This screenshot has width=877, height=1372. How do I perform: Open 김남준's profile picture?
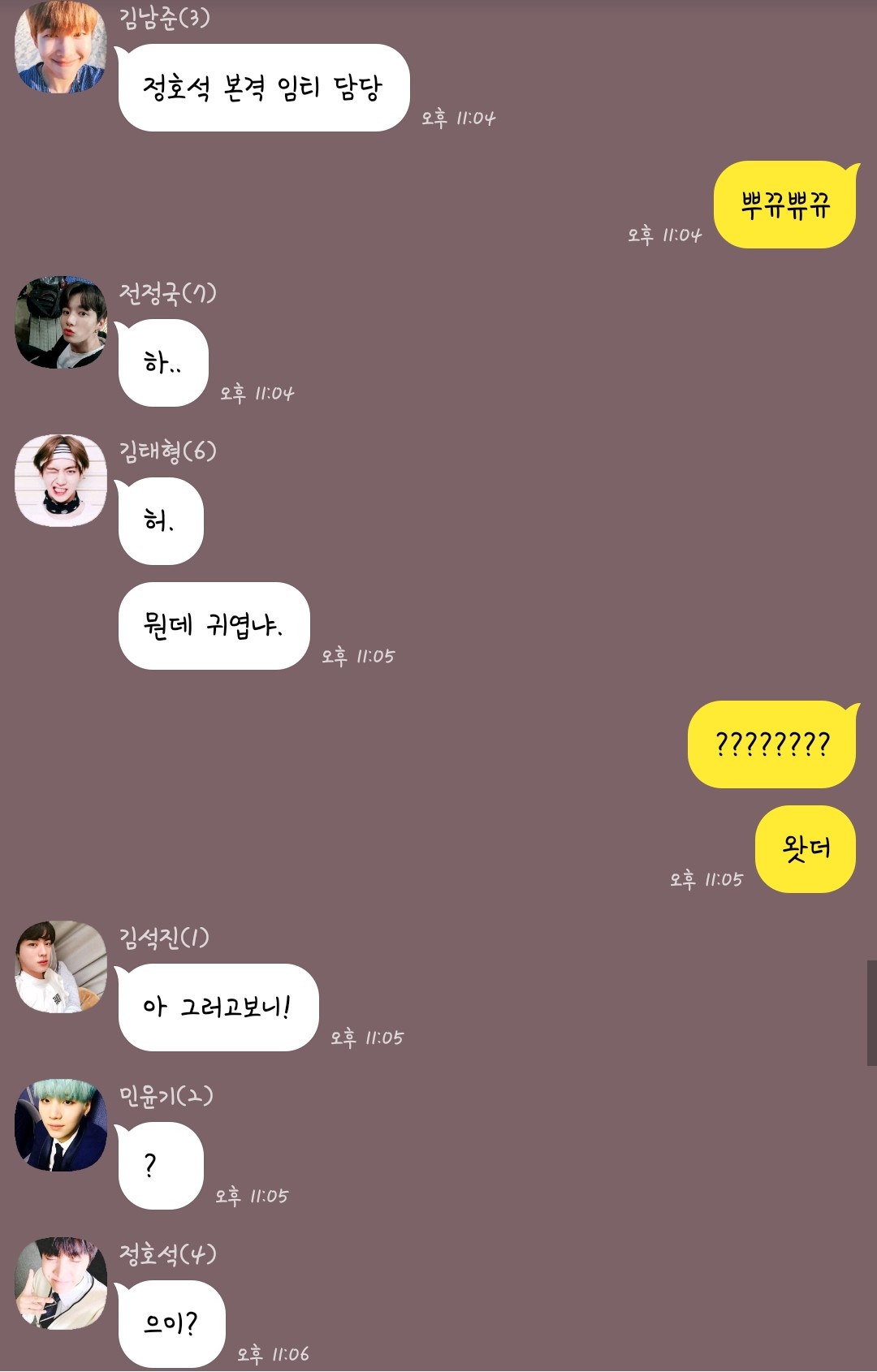pos(61,47)
